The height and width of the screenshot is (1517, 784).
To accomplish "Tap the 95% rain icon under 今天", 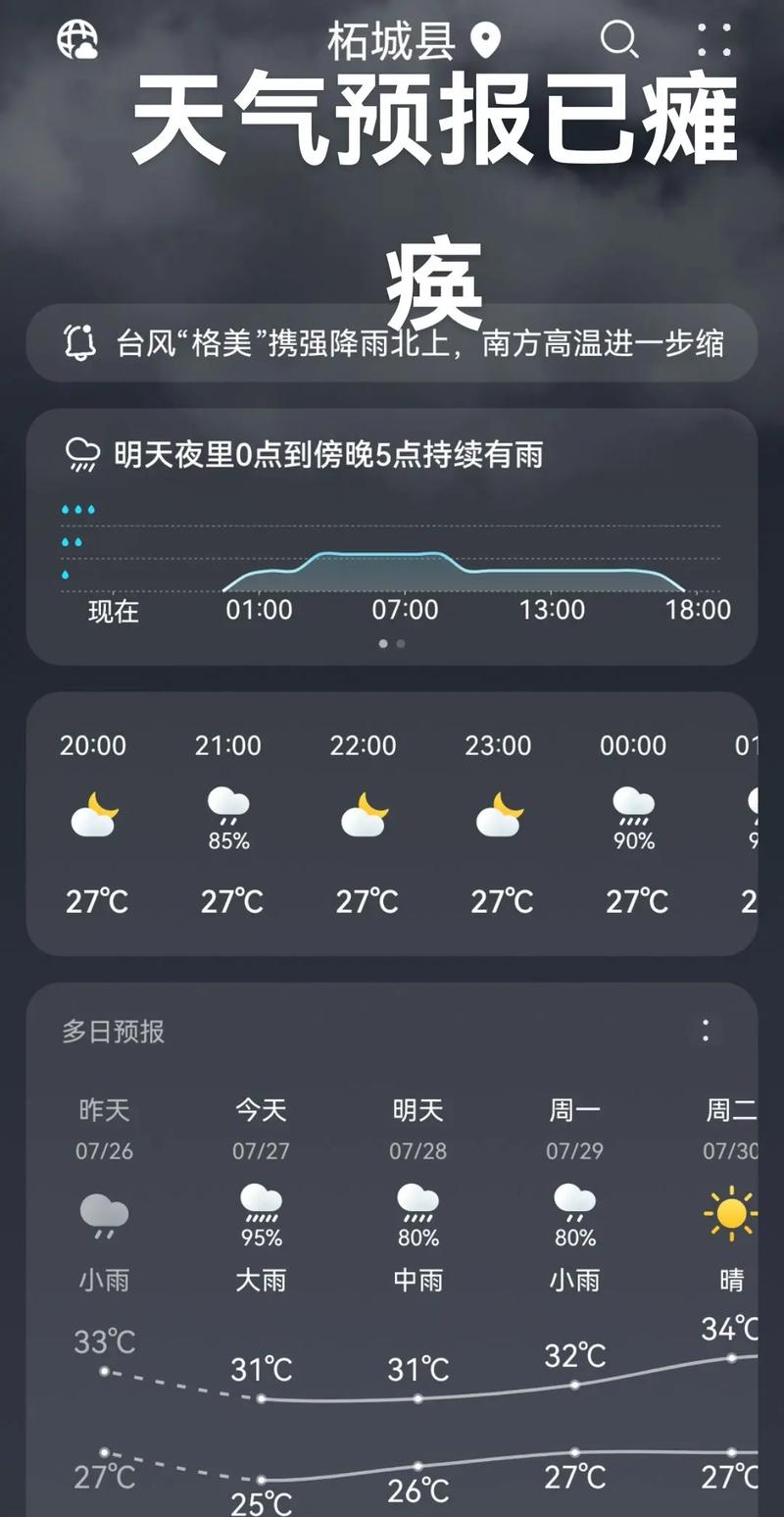I will tap(259, 1201).
